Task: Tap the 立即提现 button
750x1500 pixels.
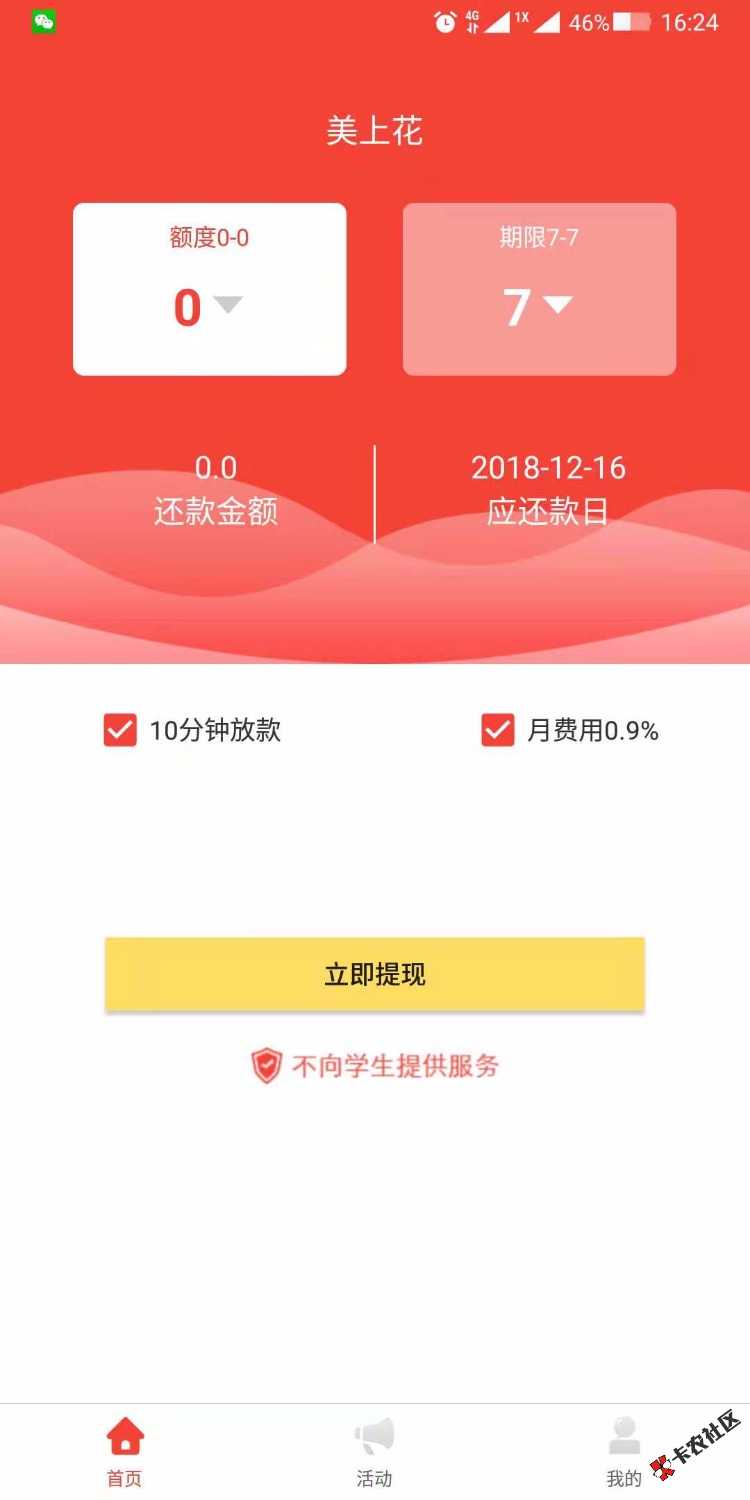Action: (375, 974)
